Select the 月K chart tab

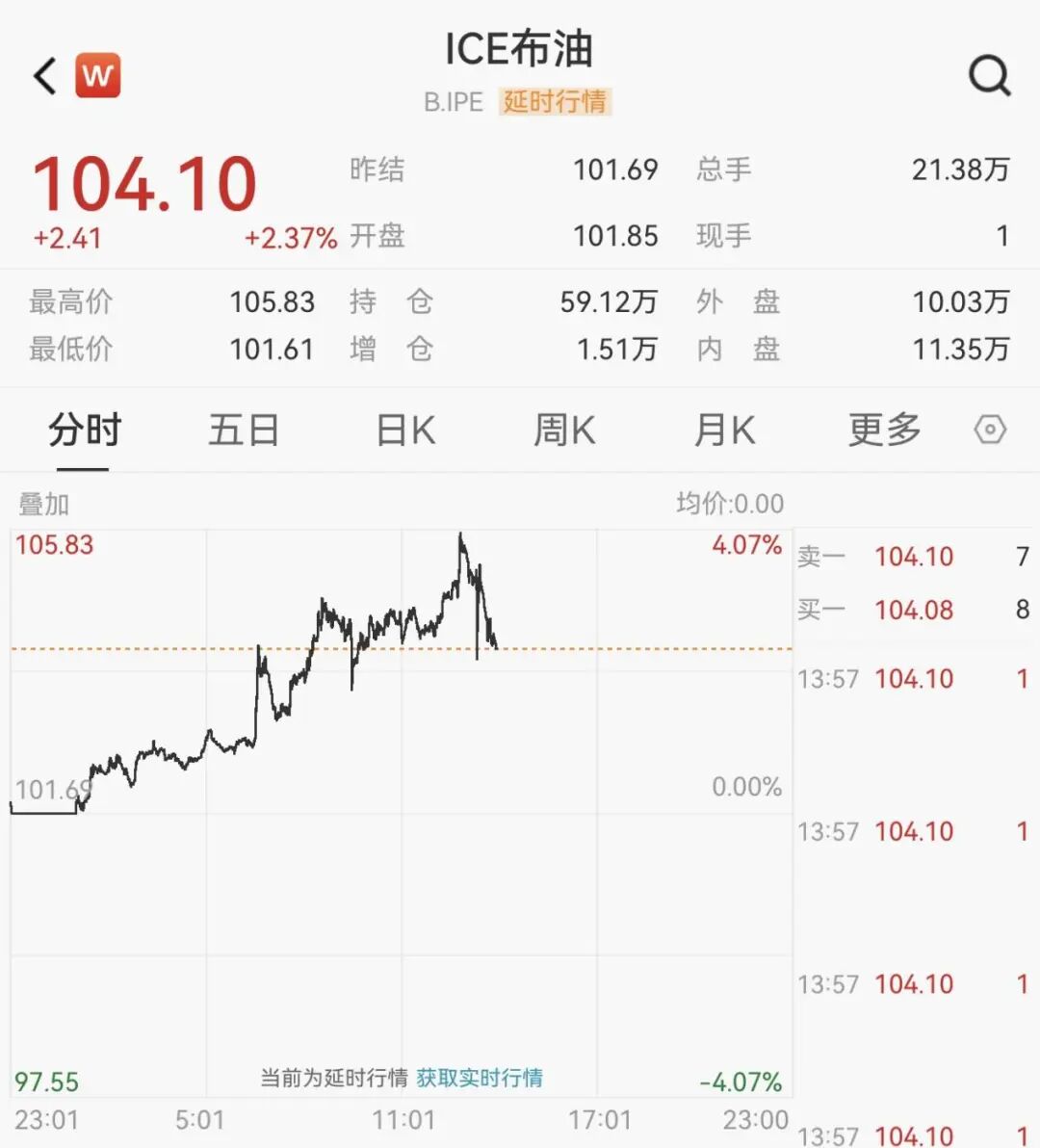click(725, 430)
